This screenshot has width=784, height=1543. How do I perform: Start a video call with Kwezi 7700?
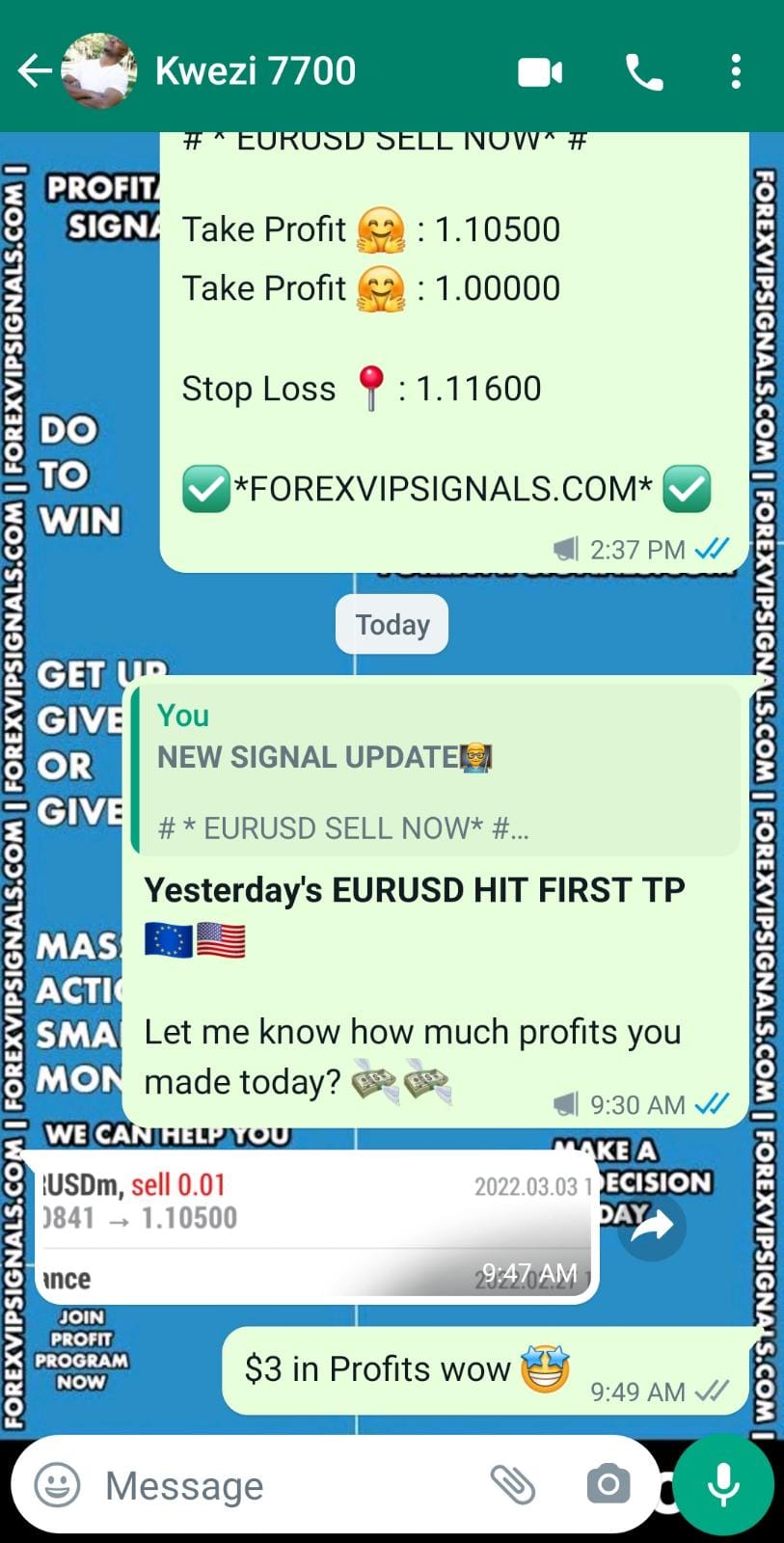[x=540, y=72]
